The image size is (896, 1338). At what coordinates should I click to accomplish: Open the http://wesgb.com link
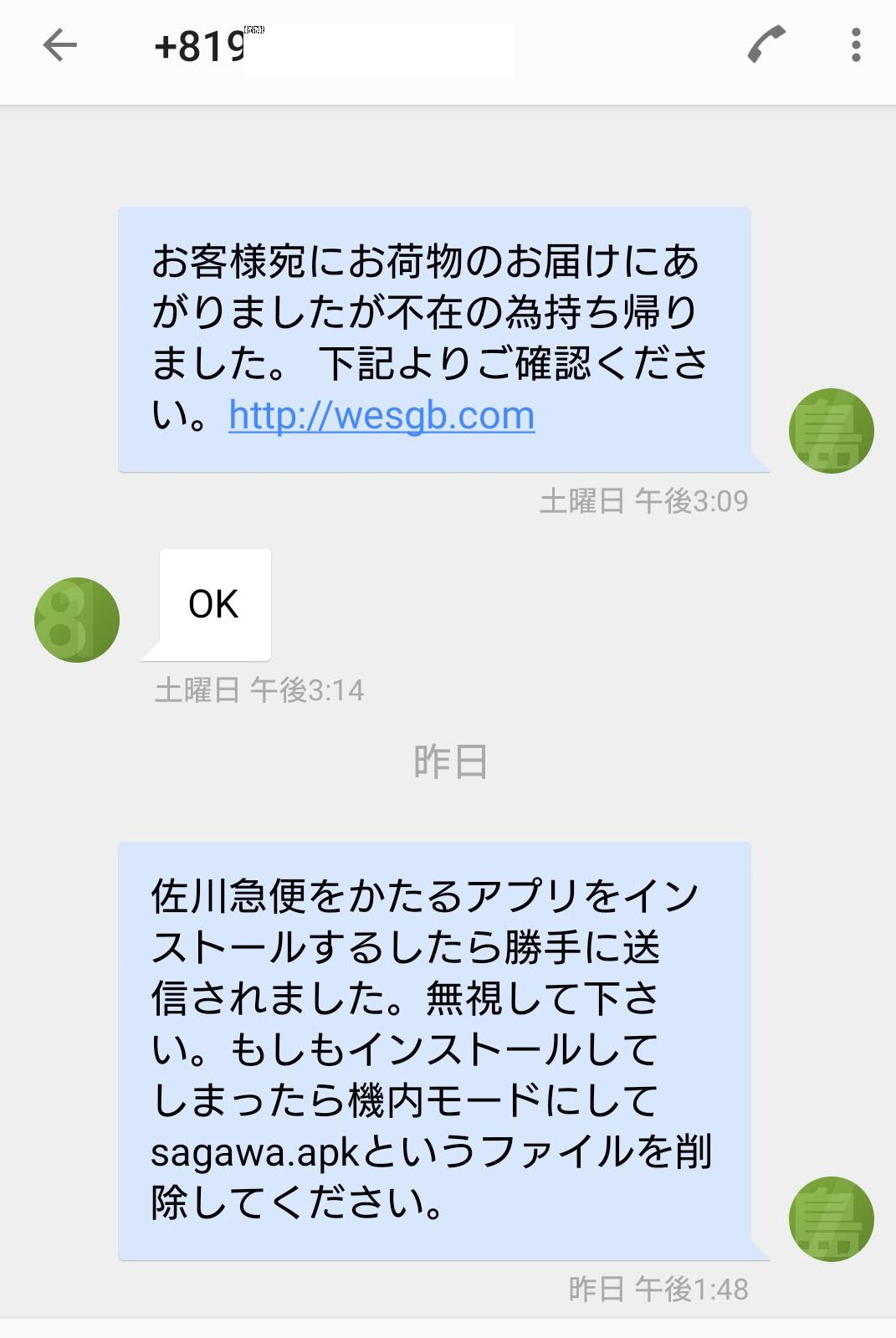381,415
